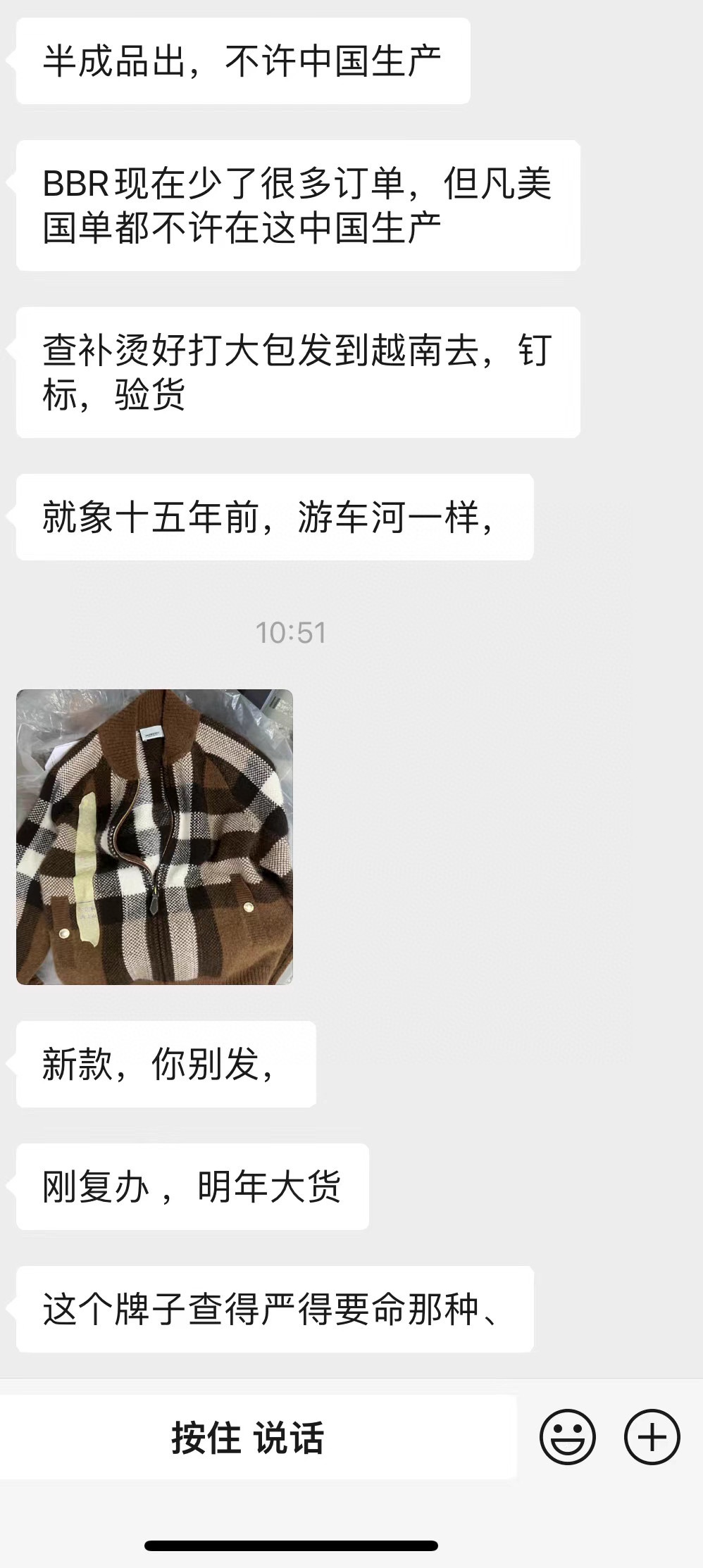Screen dimensions: 703x1568
Task: Open the plus attachments menu
Action: (652, 1437)
